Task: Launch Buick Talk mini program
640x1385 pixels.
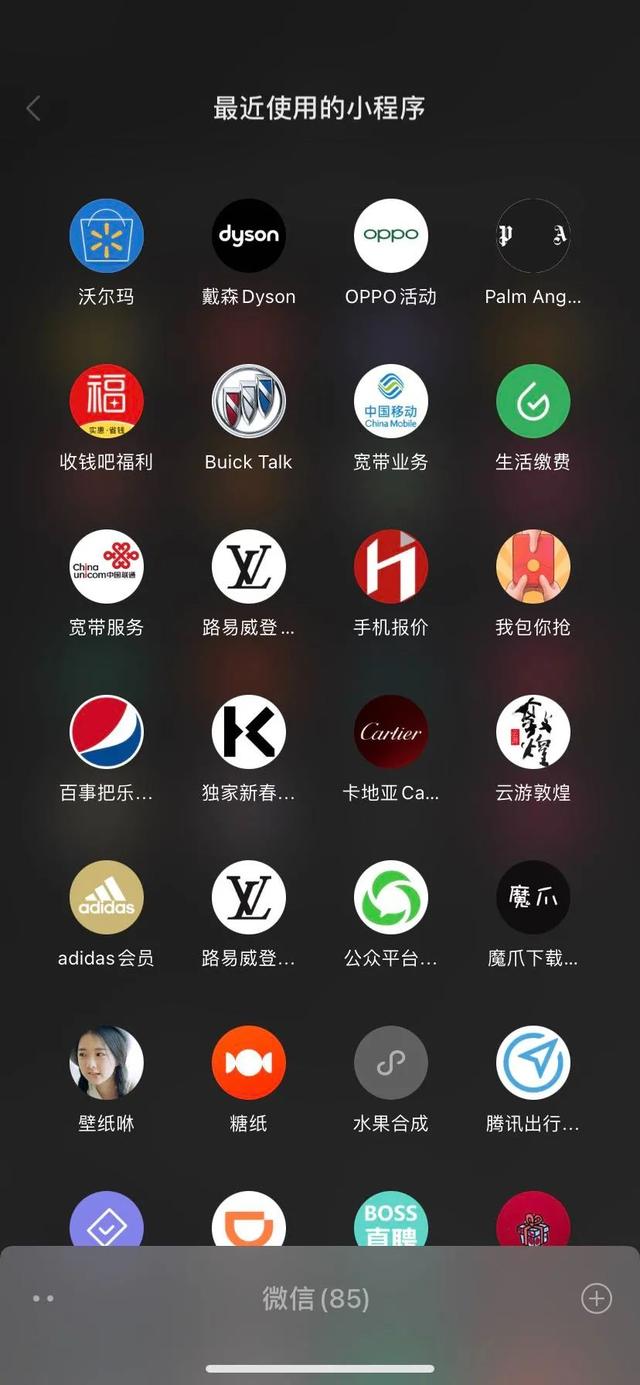Action: (249, 401)
